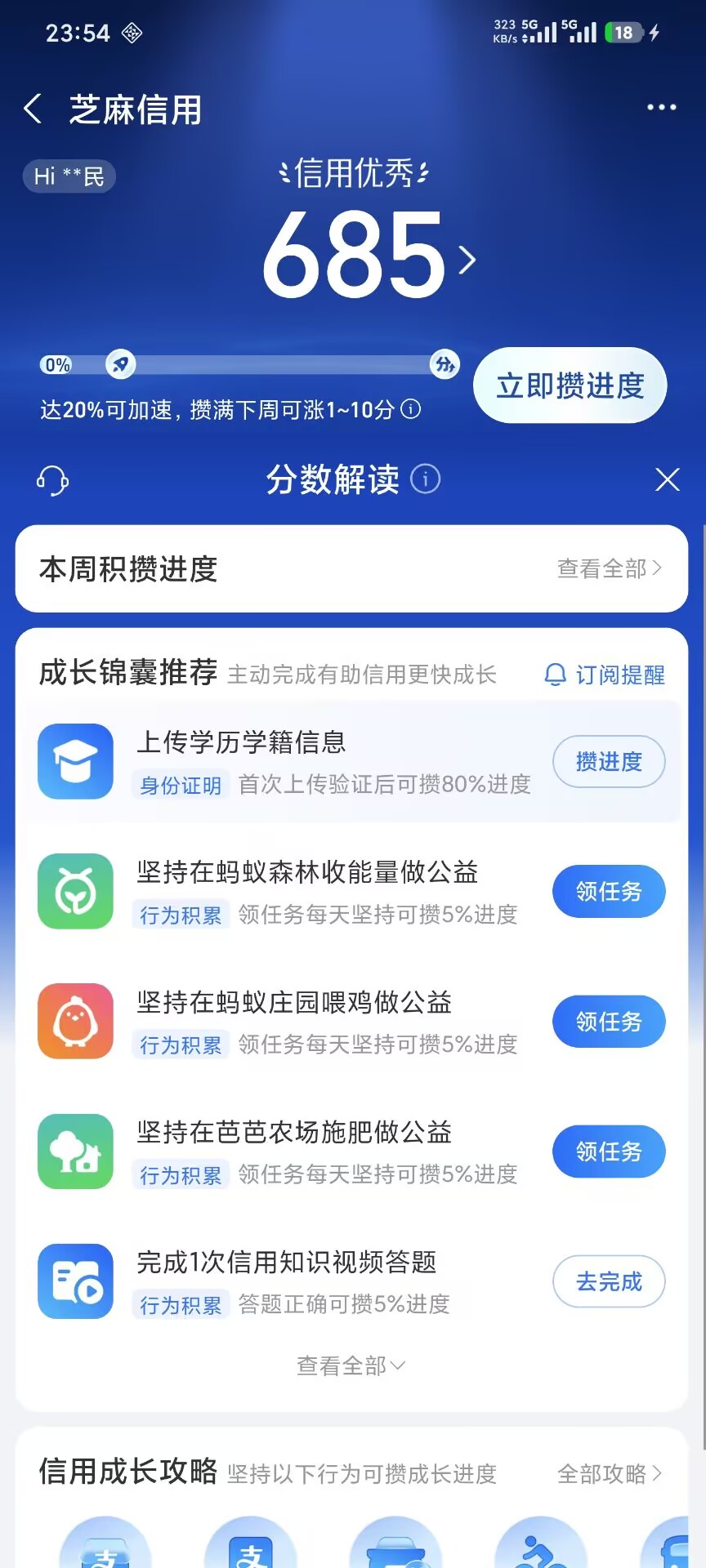Close the 分数解读 panel
Viewport: 706px width, 1568px height.
pos(667,480)
